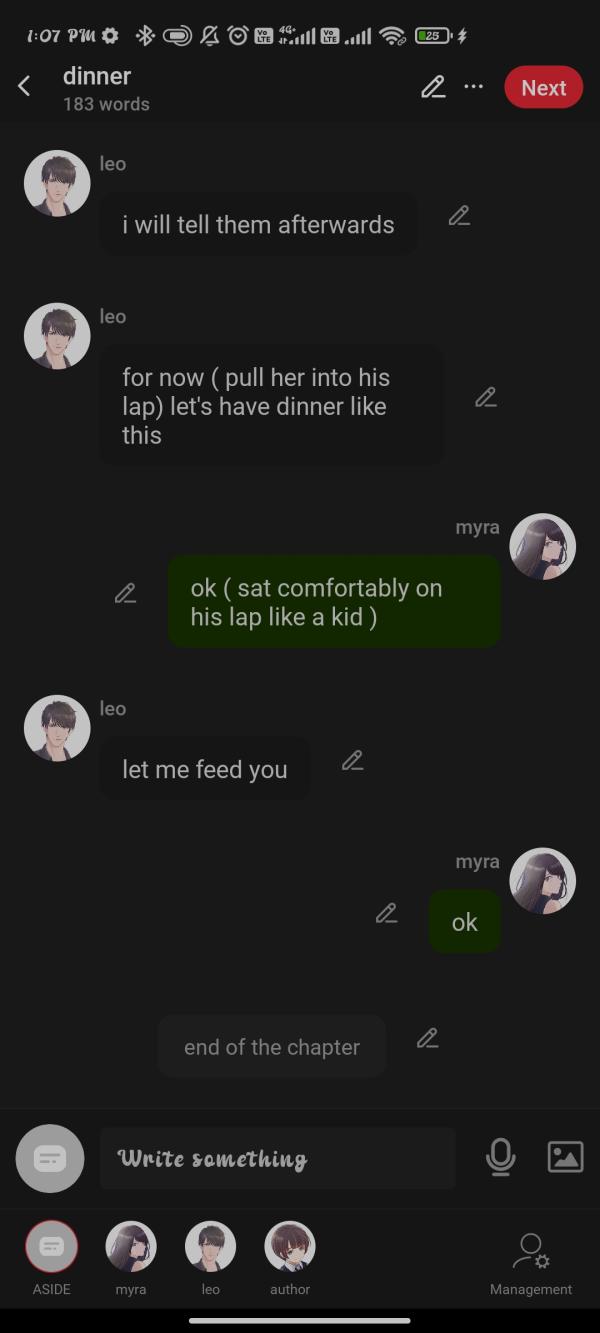Open character Management

531,1260
